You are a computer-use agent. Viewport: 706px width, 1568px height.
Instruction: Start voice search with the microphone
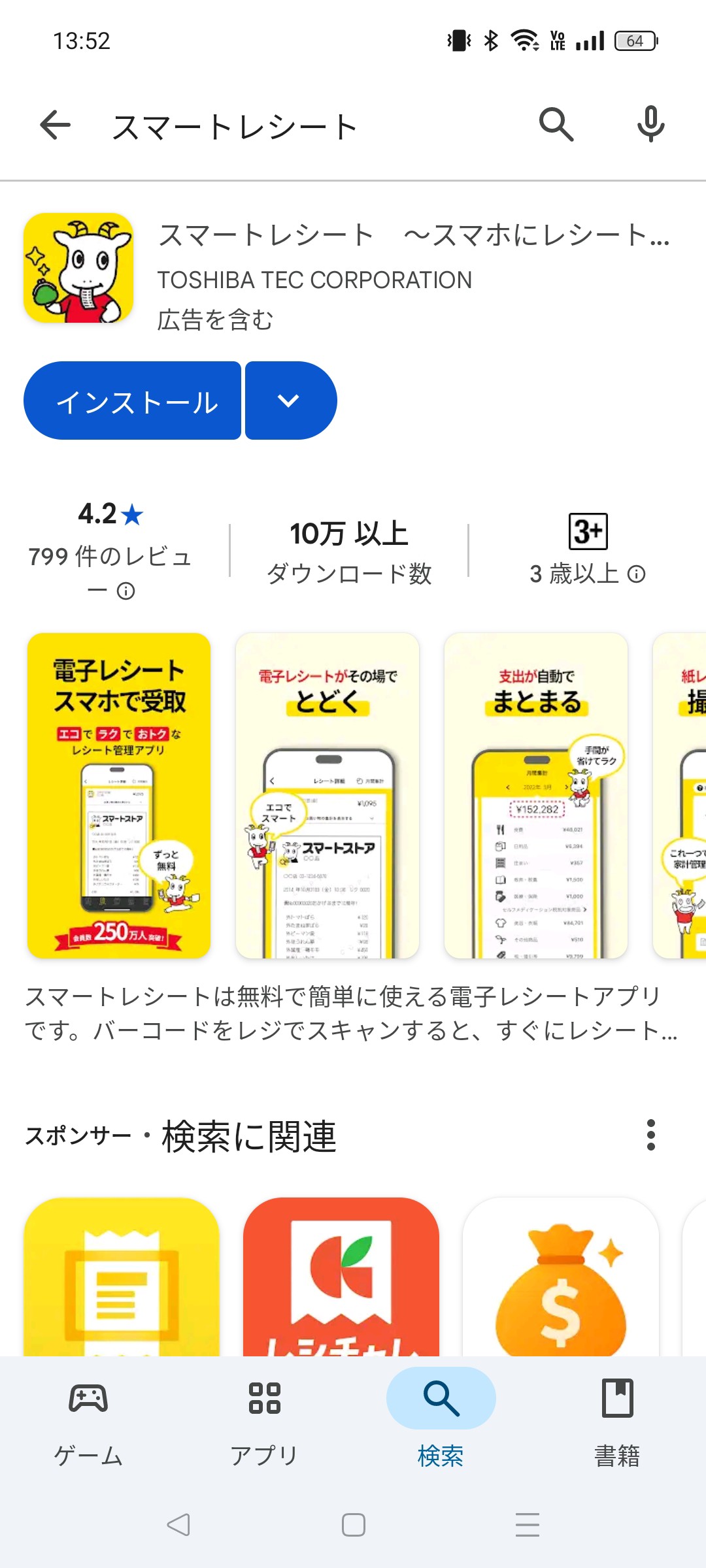(650, 124)
